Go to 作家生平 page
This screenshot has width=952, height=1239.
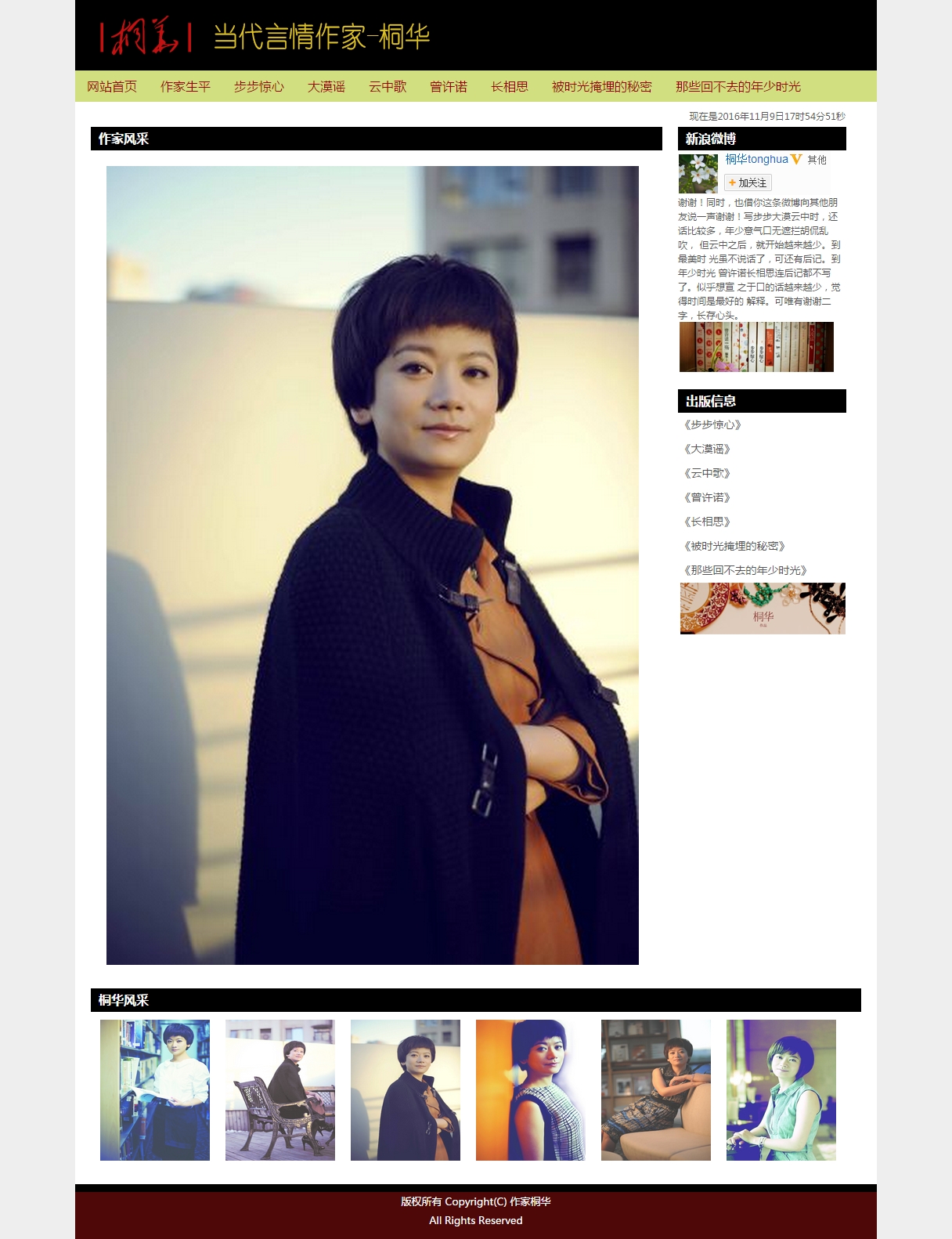(186, 87)
